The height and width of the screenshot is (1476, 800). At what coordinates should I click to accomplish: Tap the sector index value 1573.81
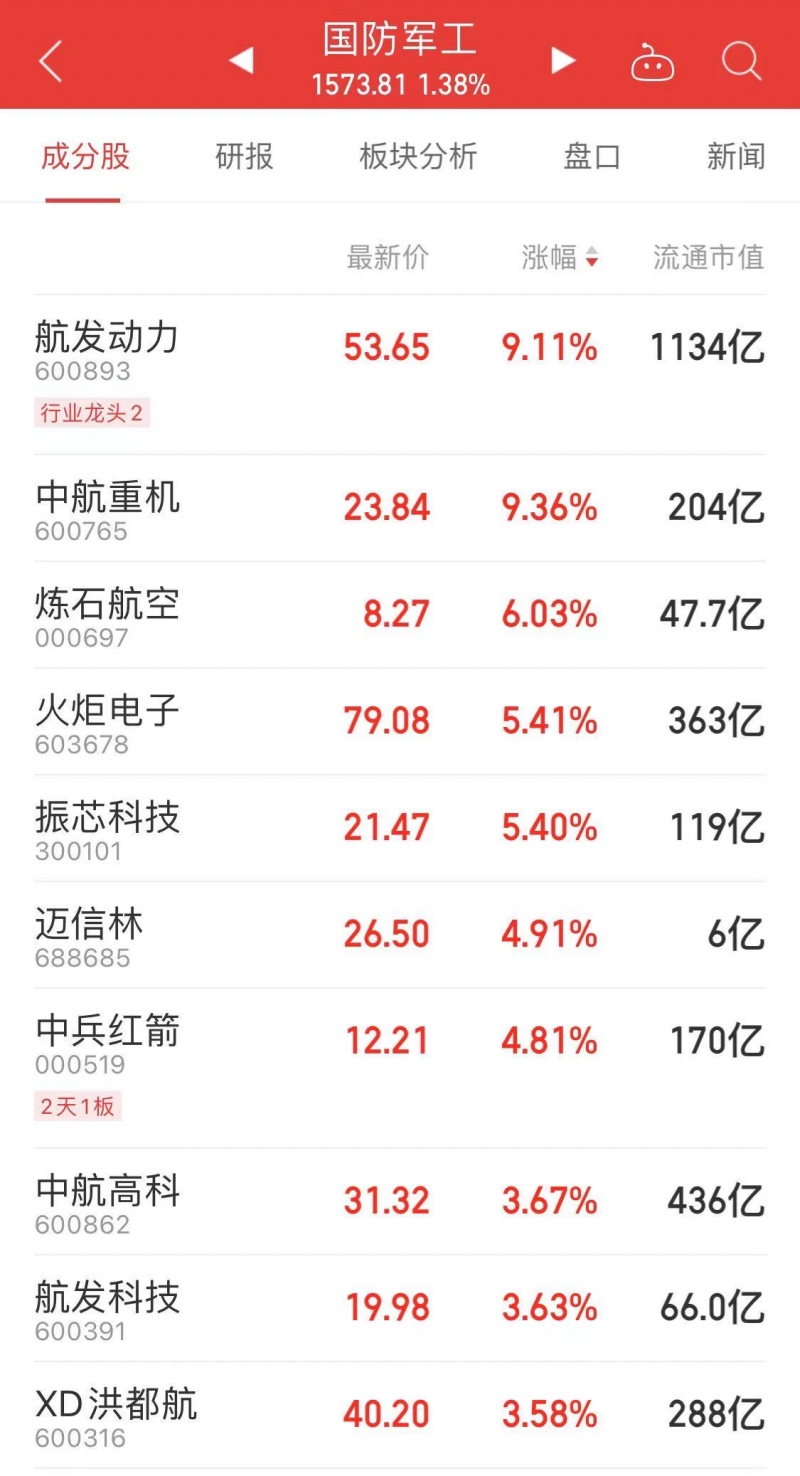[x=366, y=85]
